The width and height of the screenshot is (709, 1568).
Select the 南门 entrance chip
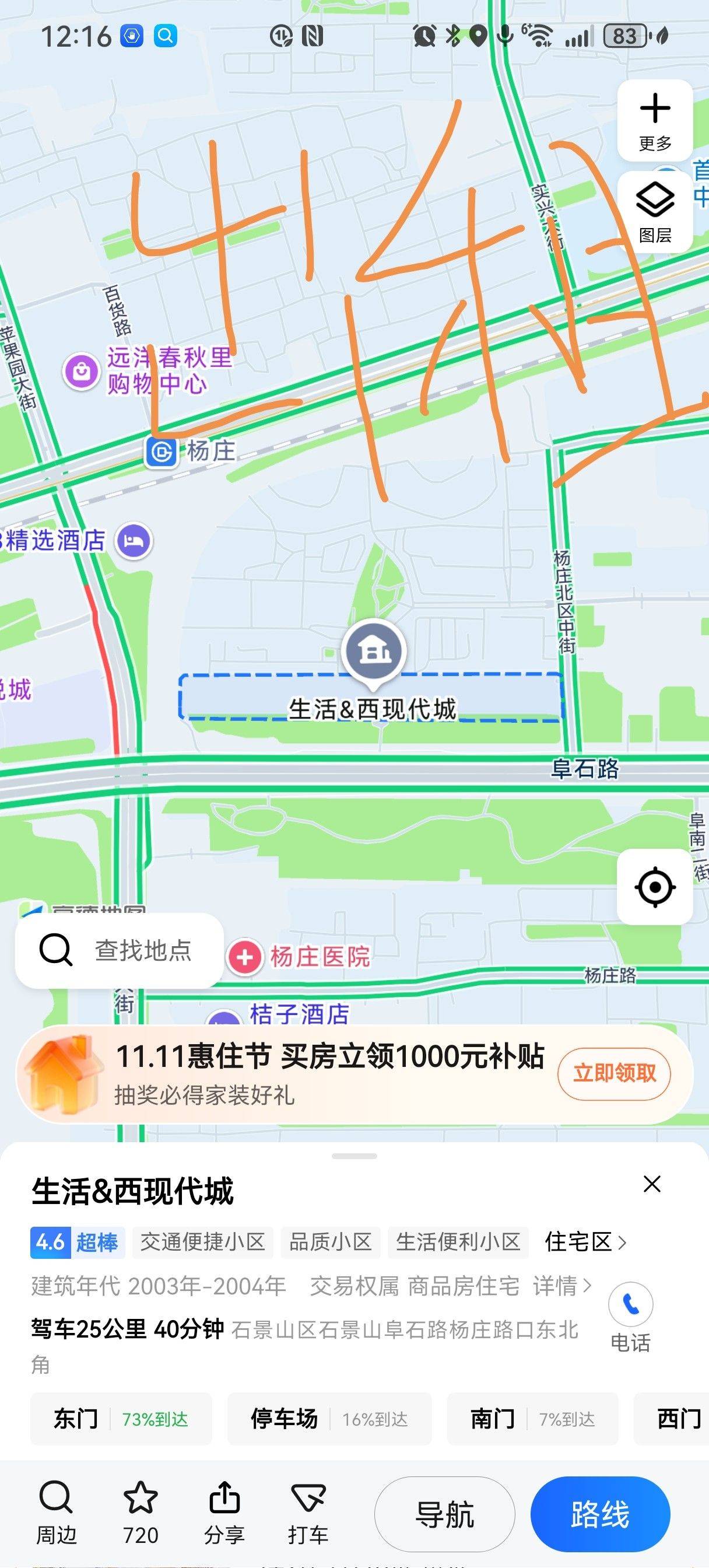[532, 1419]
